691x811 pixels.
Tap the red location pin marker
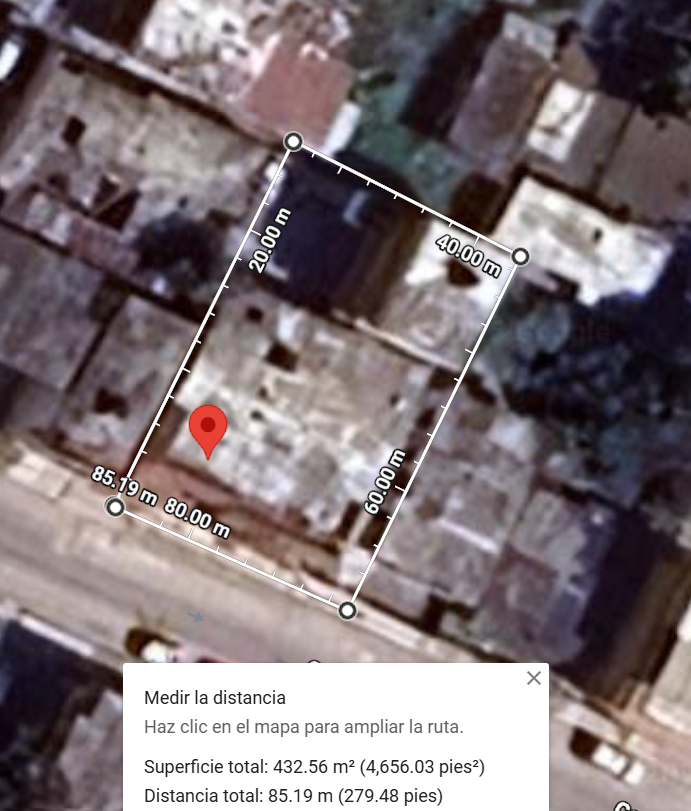pos(208,429)
